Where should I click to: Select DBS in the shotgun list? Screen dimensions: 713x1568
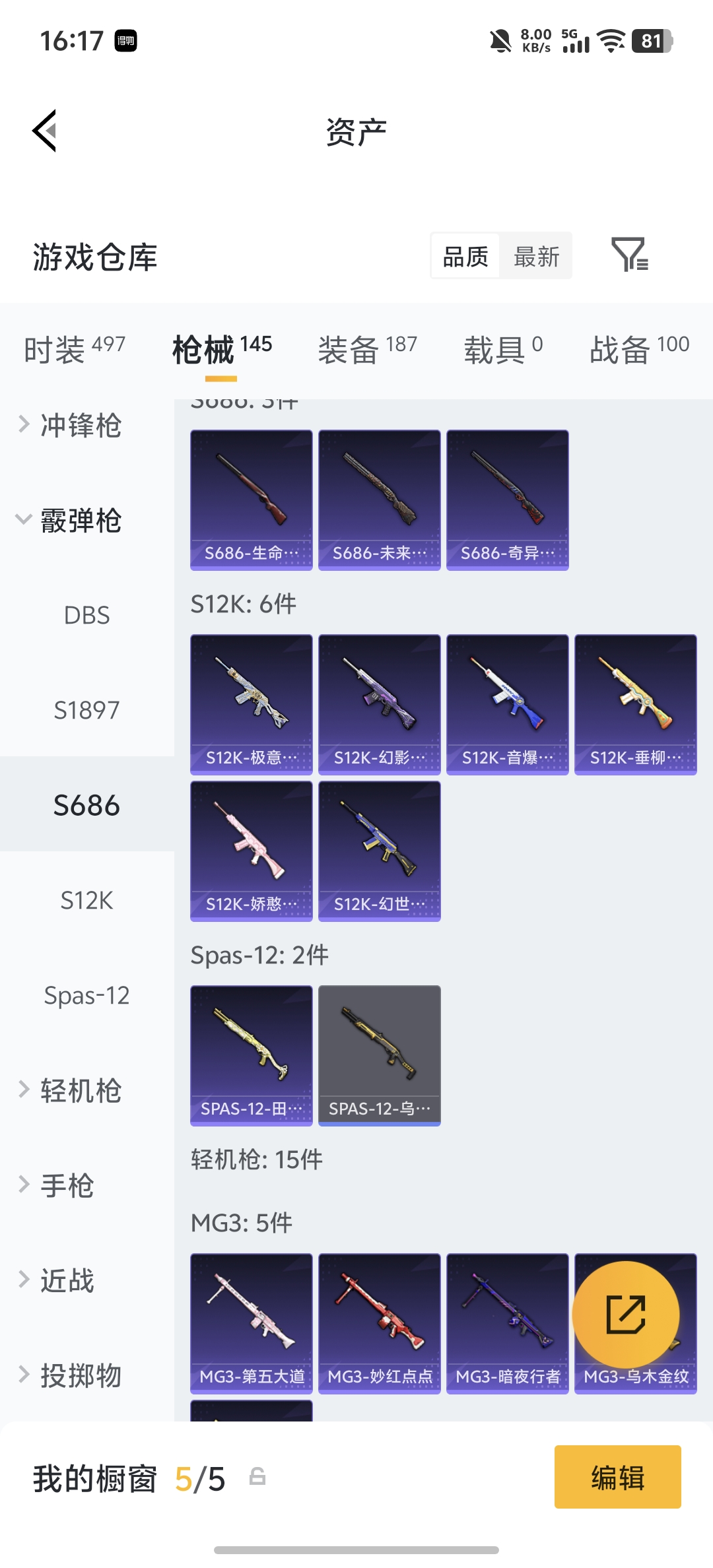tap(86, 615)
